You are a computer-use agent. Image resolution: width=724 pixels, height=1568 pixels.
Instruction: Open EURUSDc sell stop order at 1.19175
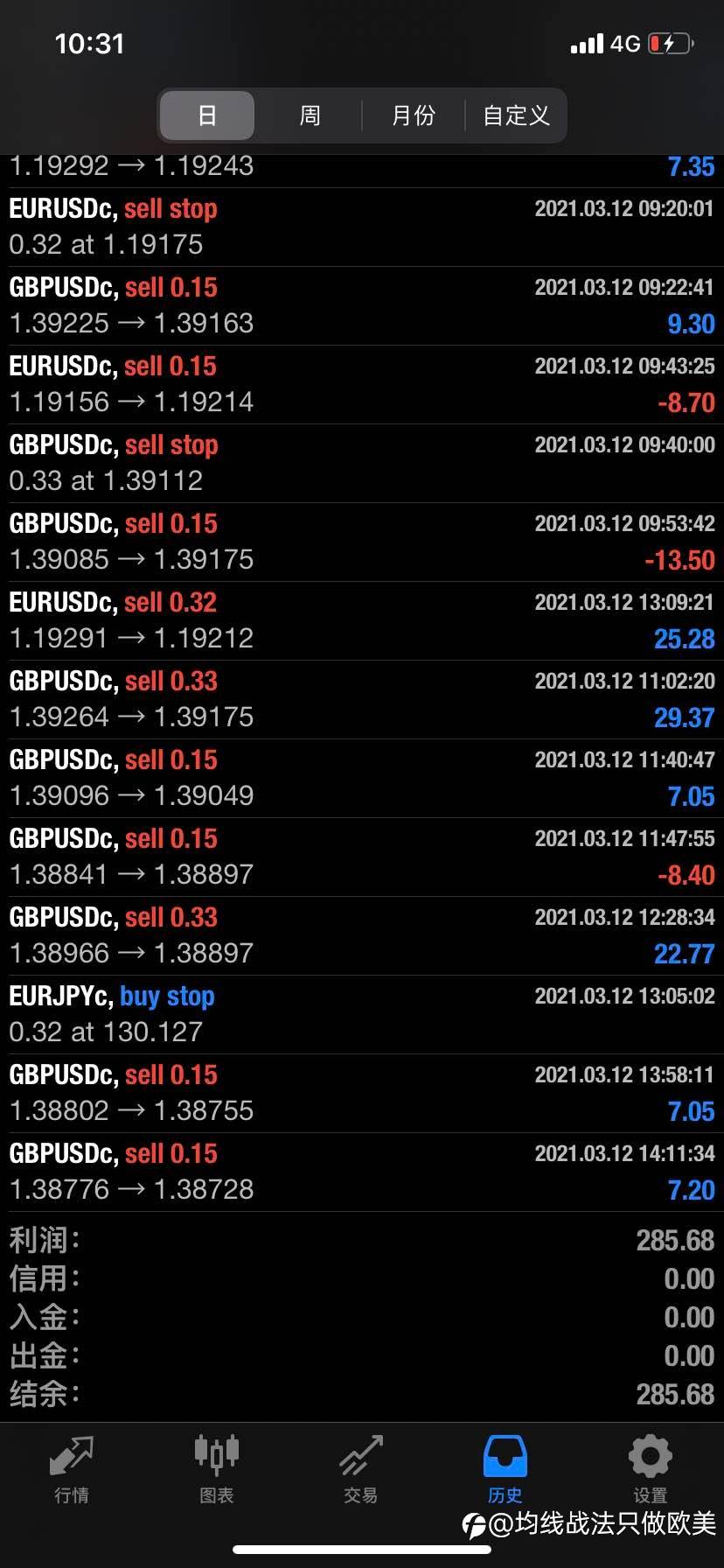tap(362, 227)
